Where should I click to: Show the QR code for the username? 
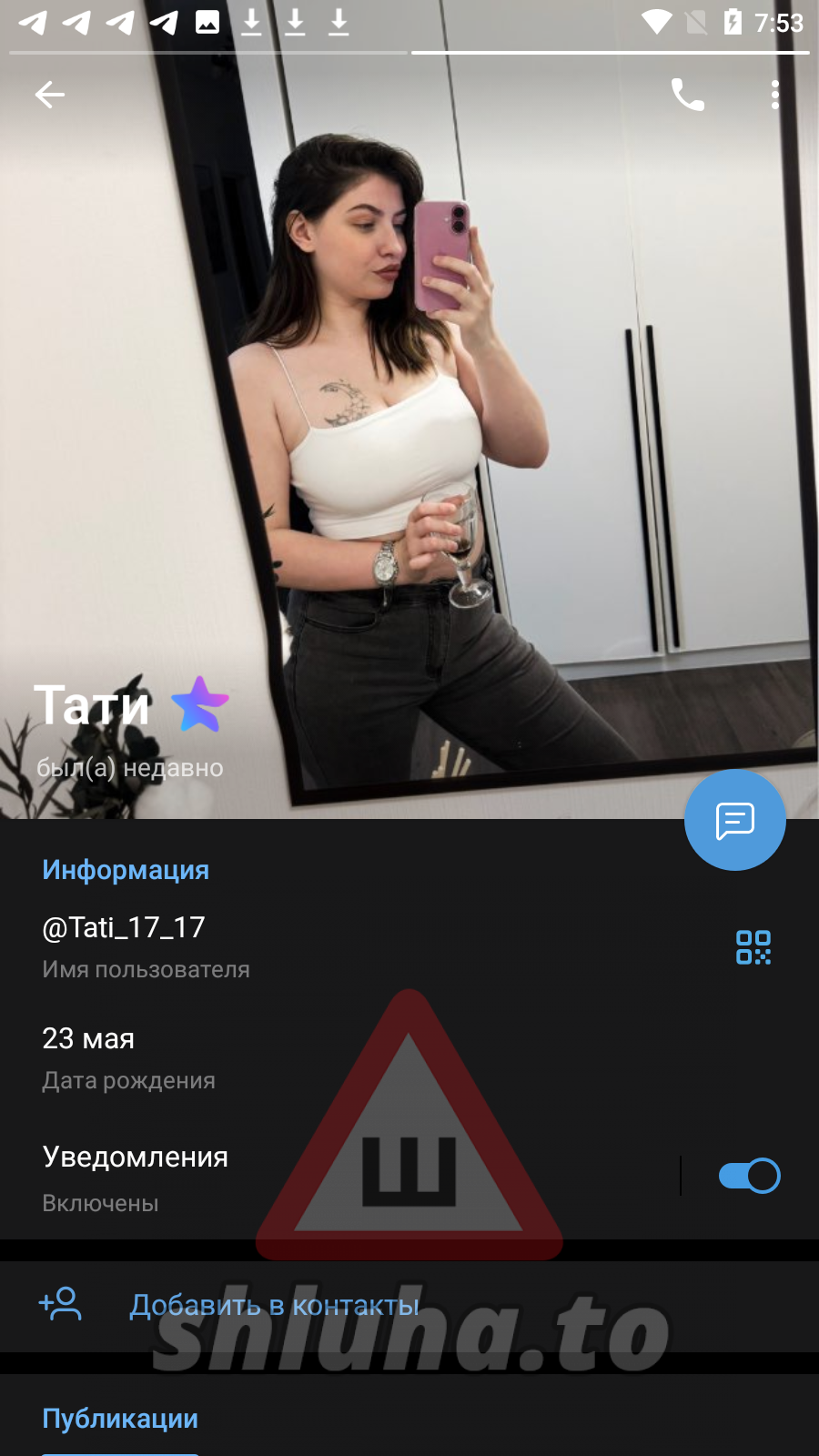pyautogui.click(x=753, y=947)
